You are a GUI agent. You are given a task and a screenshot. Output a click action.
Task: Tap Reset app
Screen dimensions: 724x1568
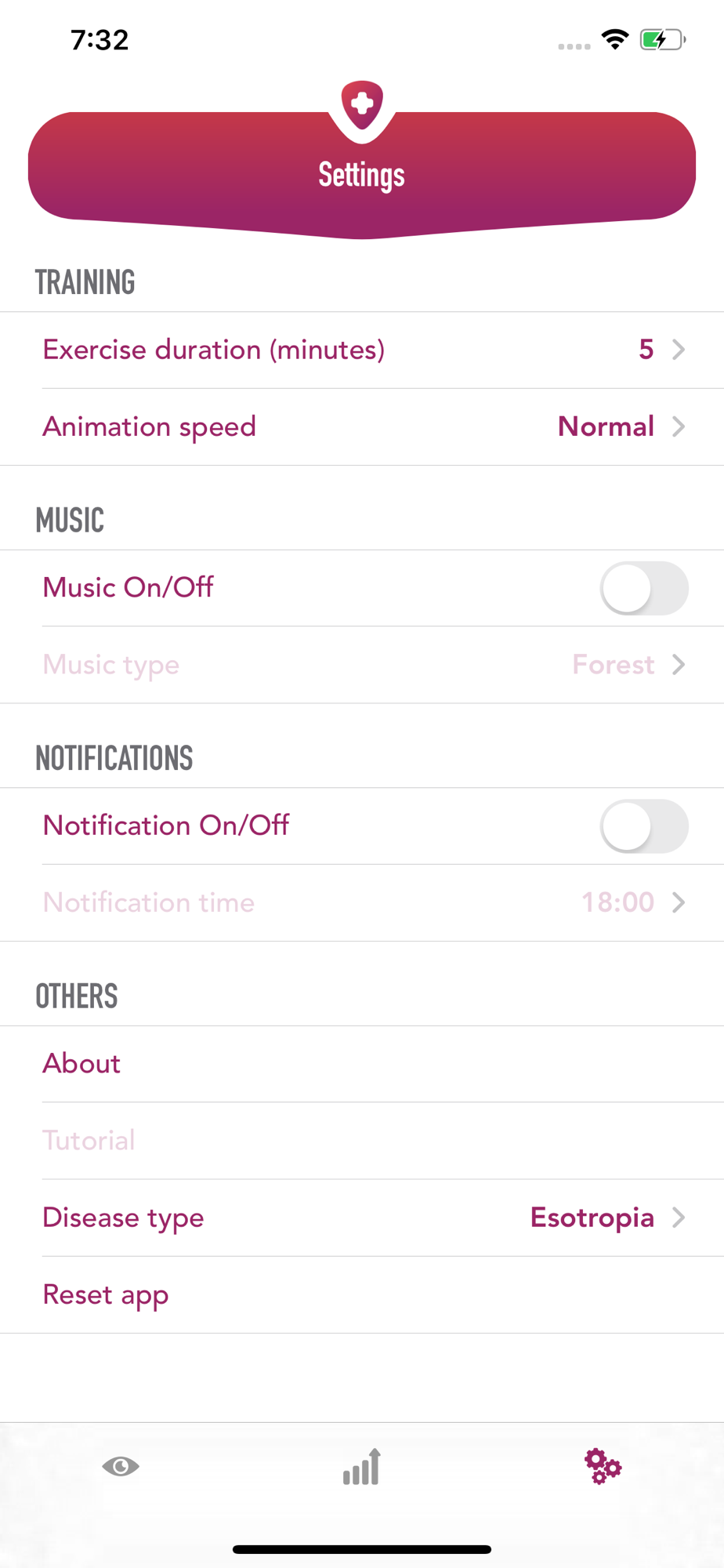point(362,1294)
